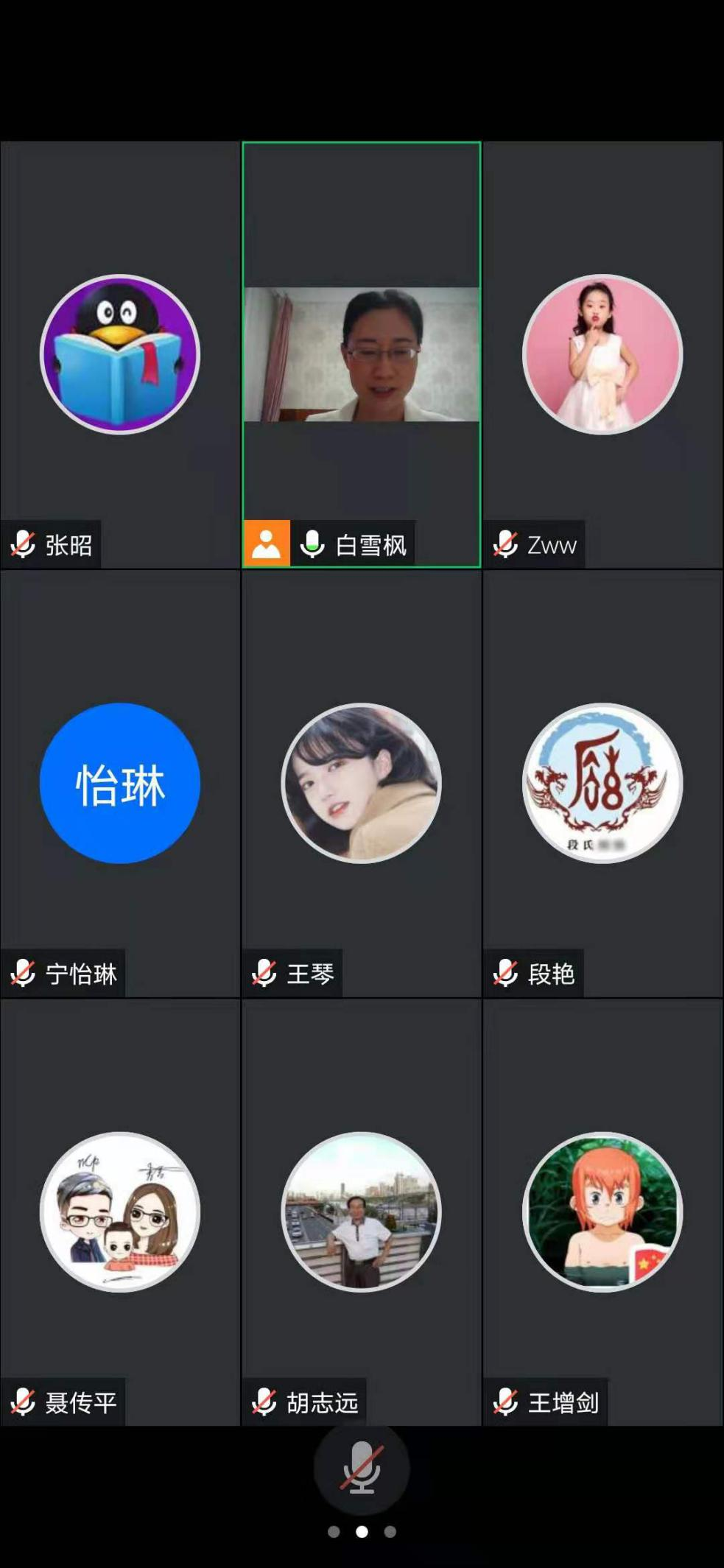Viewport: 724px width, 1568px height.
Task: Open Zww's participant tile
Action: (602, 354)
